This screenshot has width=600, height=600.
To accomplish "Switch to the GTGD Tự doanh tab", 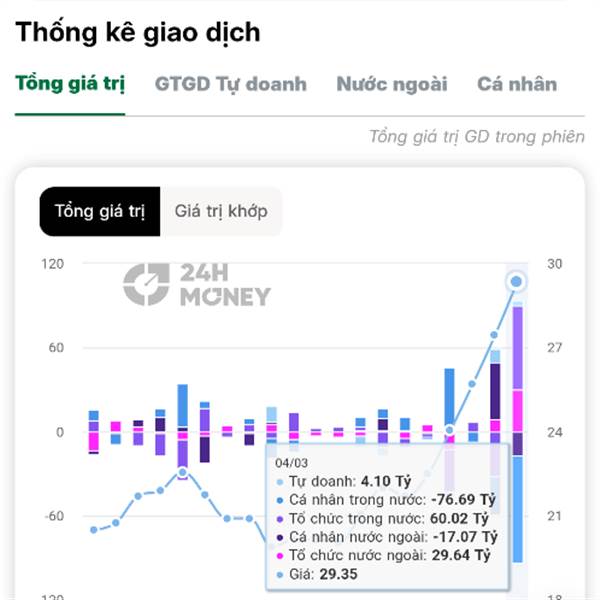I will [x=231, y=84].
